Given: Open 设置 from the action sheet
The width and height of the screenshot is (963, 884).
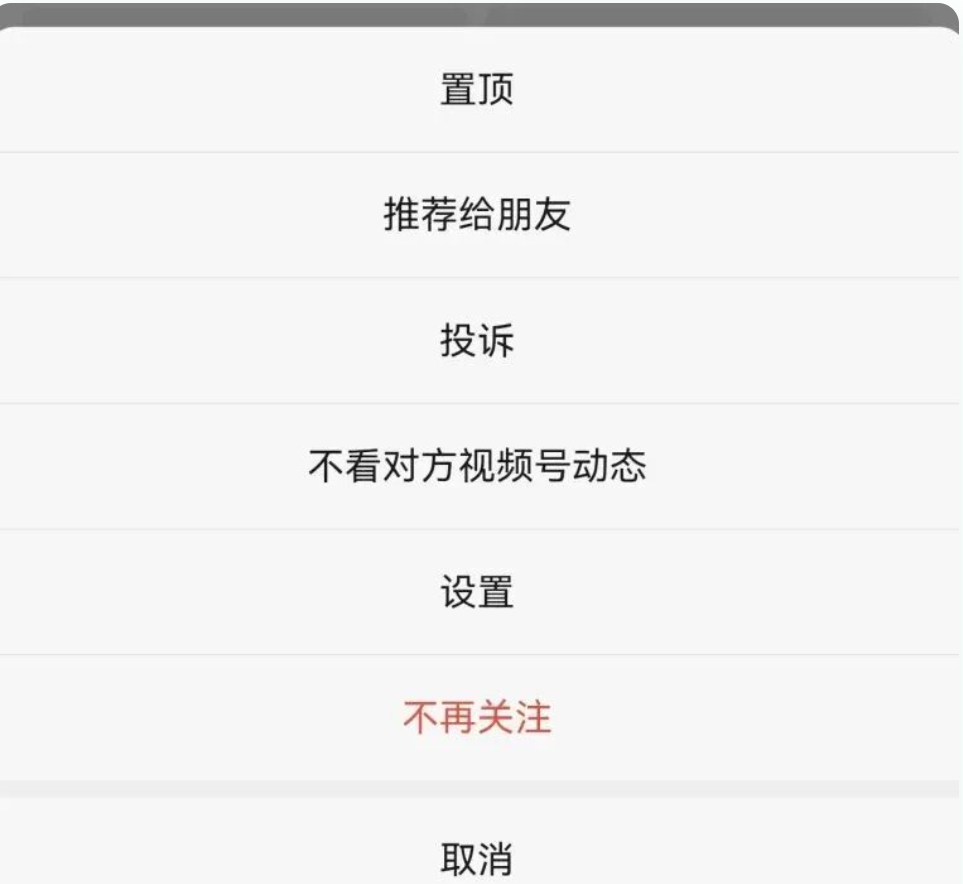Looking at the screenshot, I should click(477, 593).
